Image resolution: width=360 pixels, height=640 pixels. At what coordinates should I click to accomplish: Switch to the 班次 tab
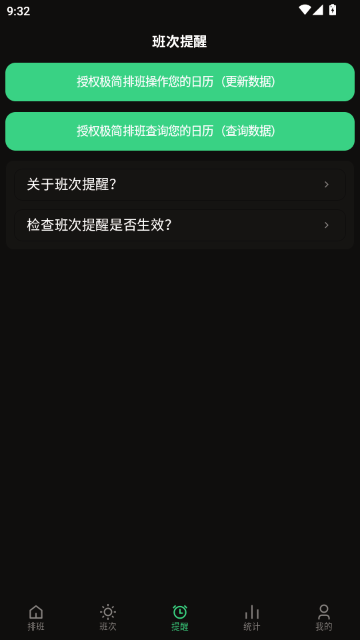point(108,618)
